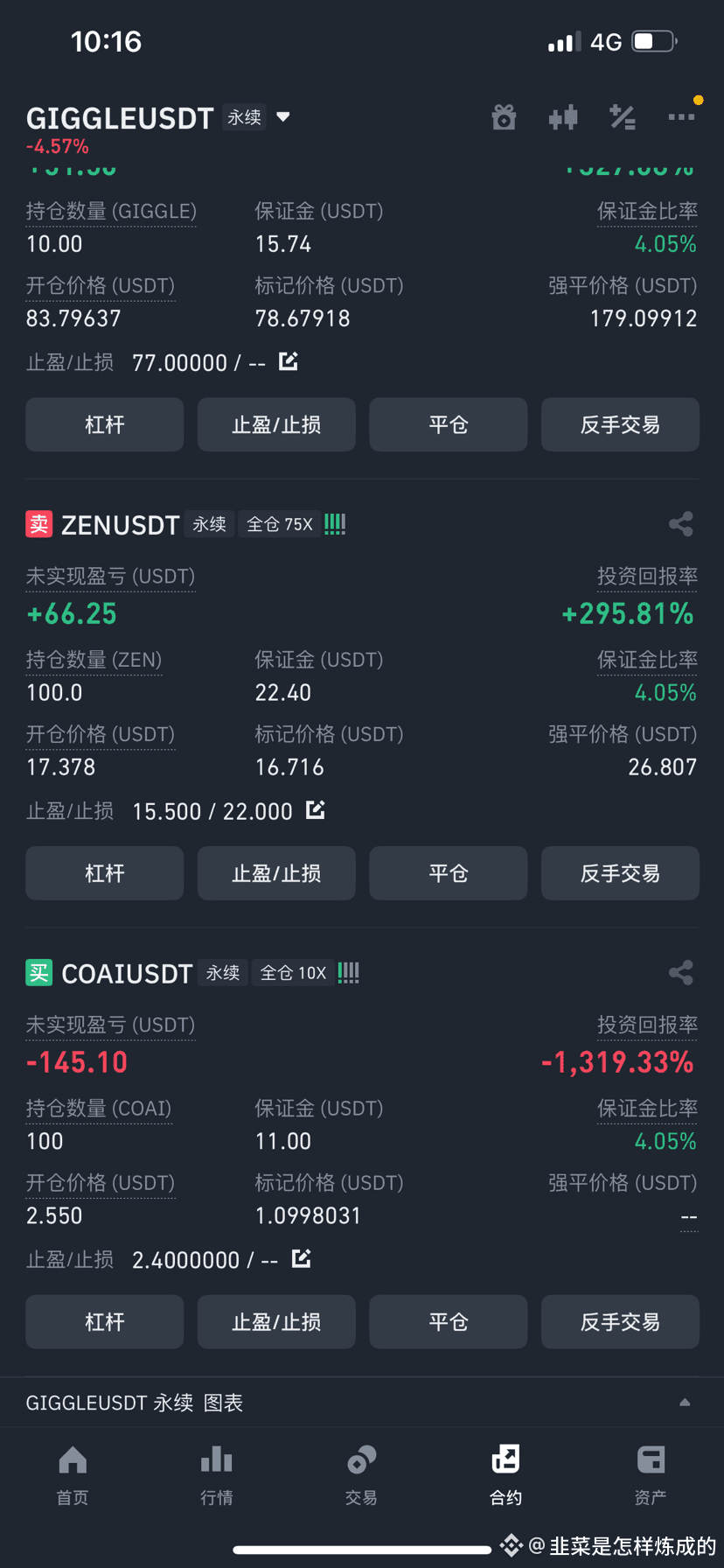Tap 反手交易 for ZENUSDT position
The height and width of the screenshot is (1568, 724).
[620, 873]
